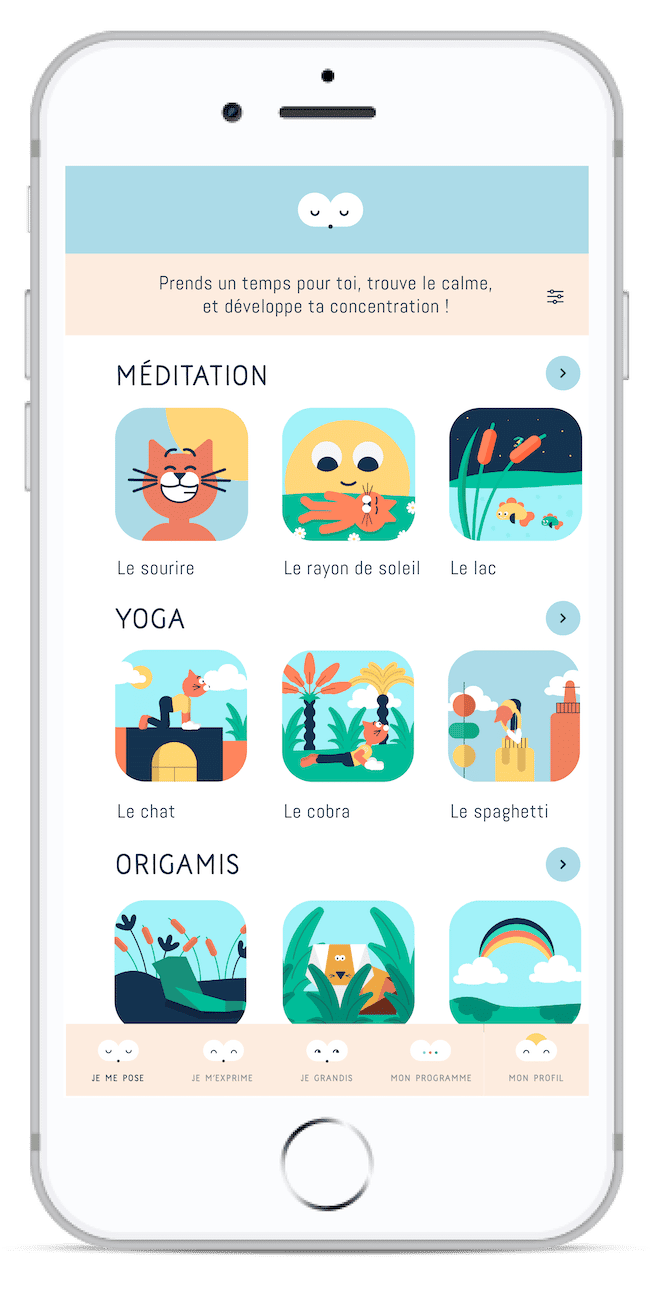Image resolution: width=650 pixels, height=1291 pixels.
Task: Start the Le cobra yoga pose
Action: click(x=348, y=716)
